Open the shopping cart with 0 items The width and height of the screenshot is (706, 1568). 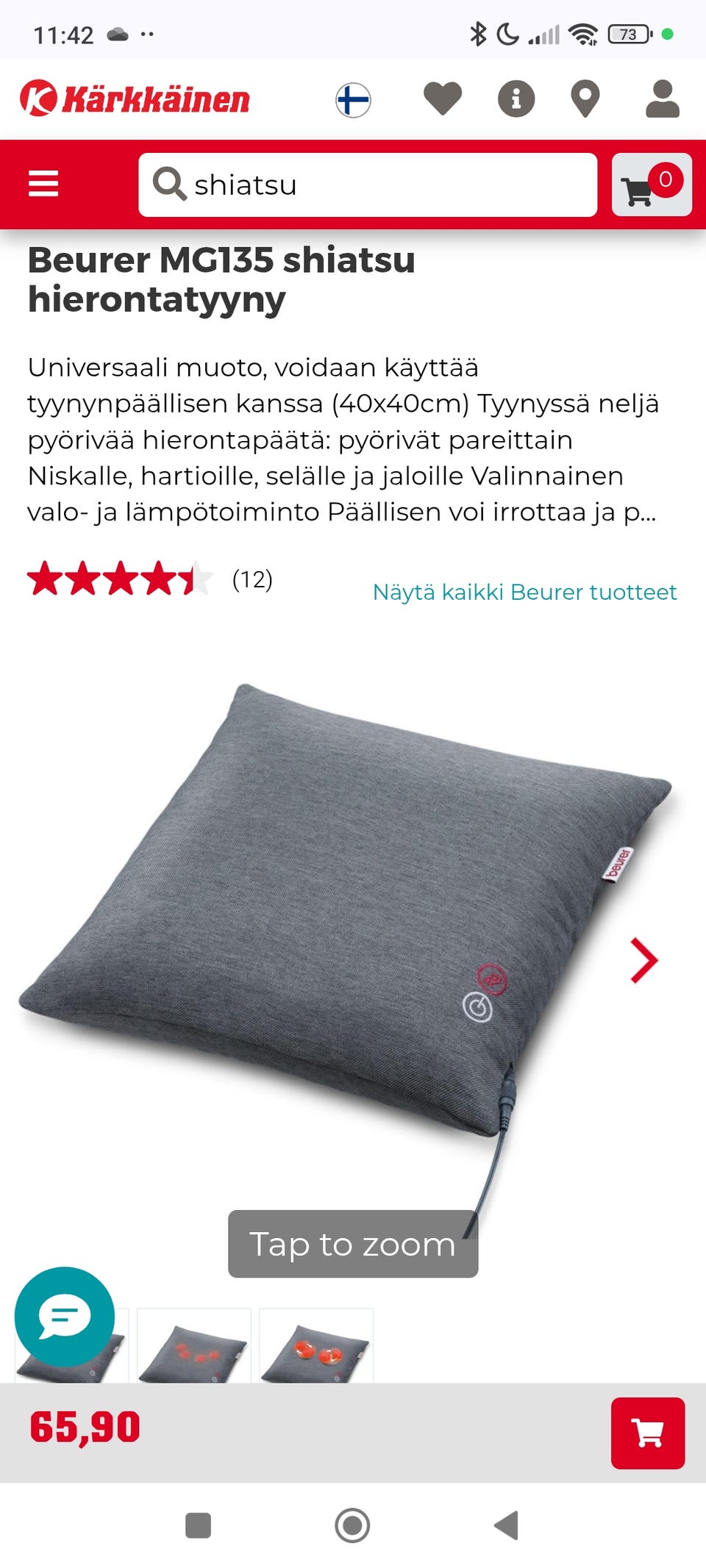651,185
